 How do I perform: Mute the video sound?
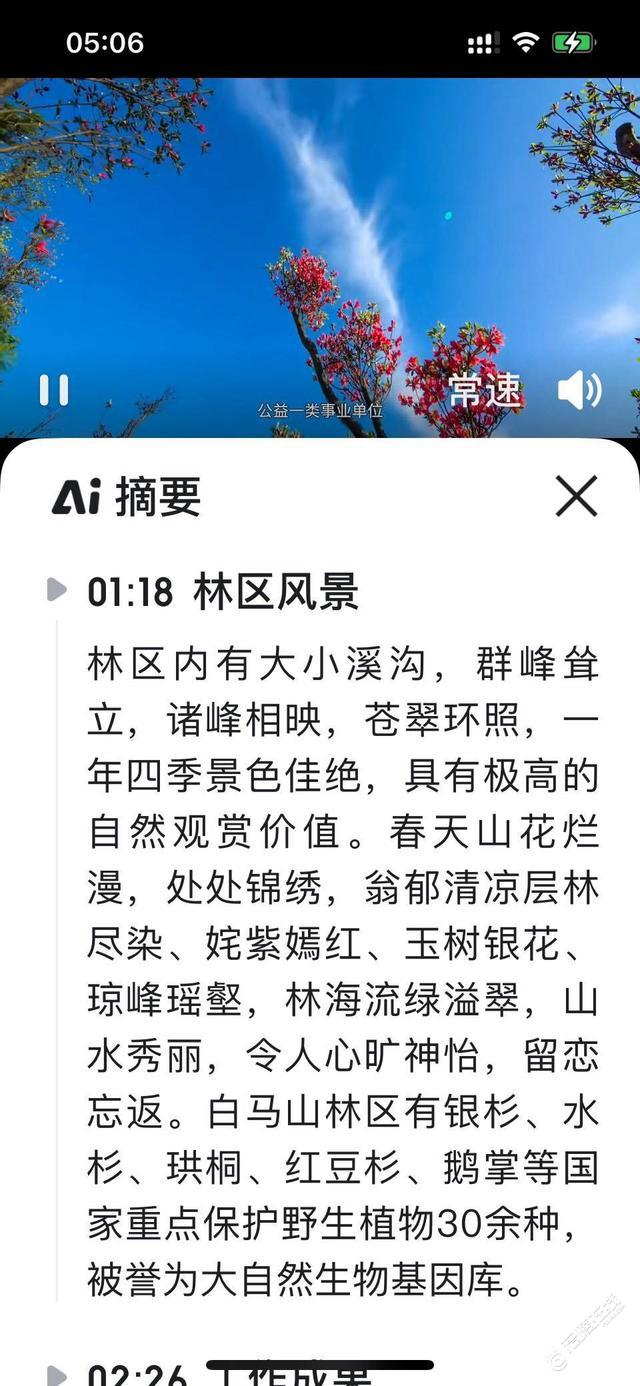pyautogui.click(x=580, y=390)
